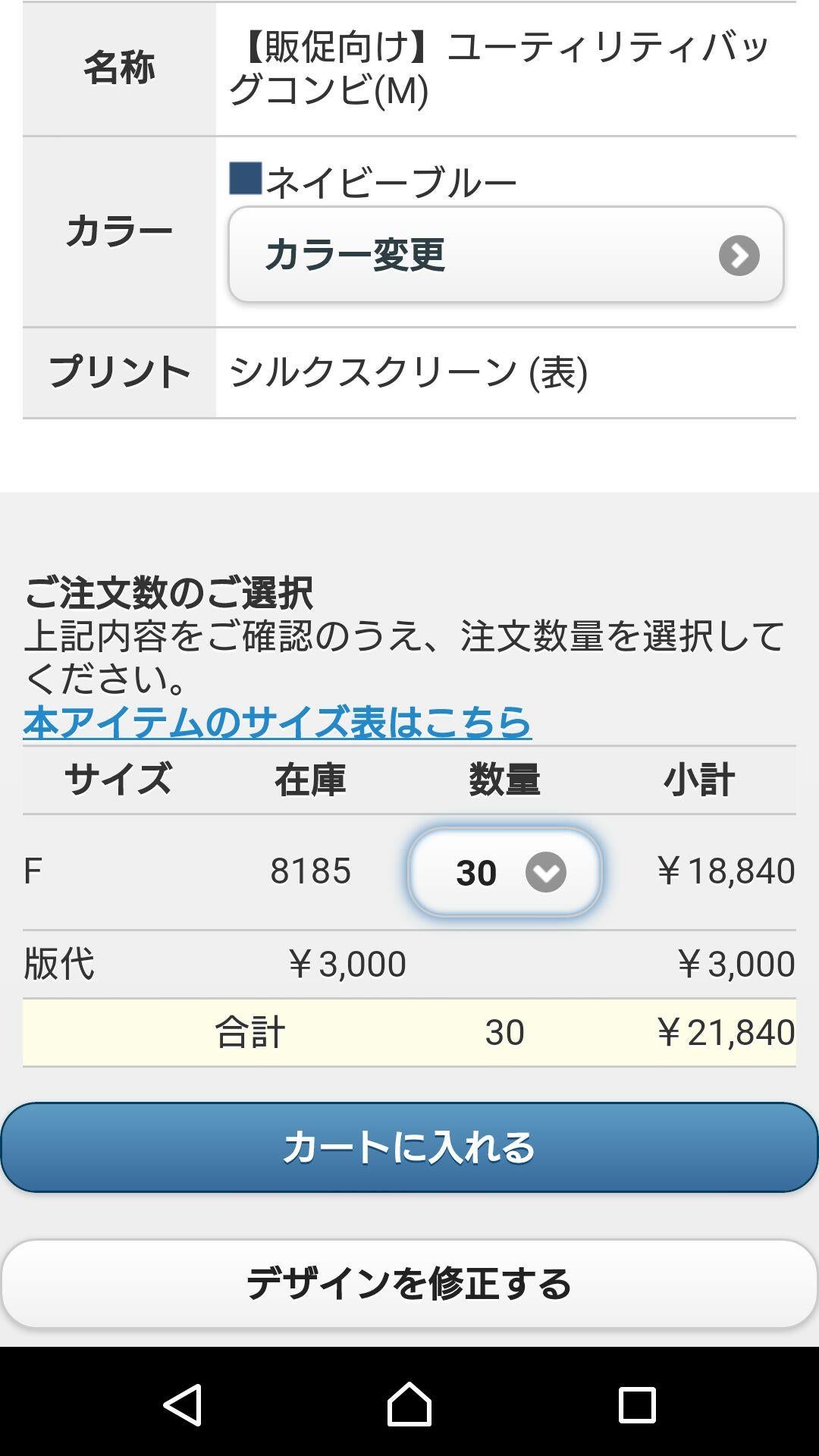
Task: Open the 本アイテムのサイズ表はこちら link
Action: [x=278, y=722]
